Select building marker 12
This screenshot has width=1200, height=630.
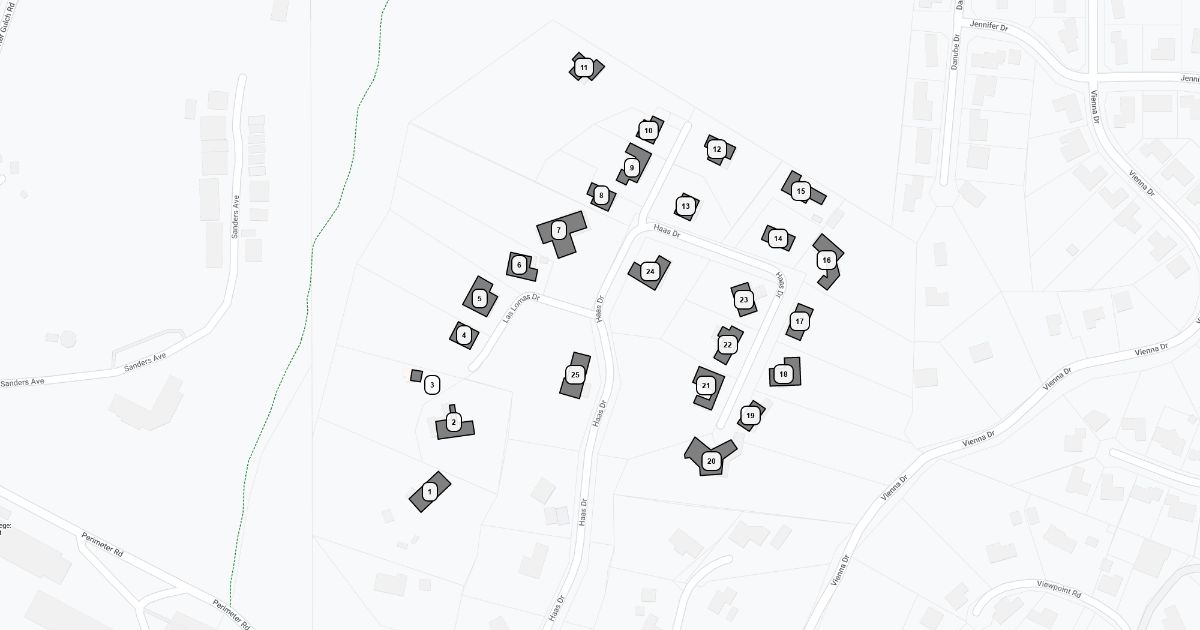coord(717,149)
